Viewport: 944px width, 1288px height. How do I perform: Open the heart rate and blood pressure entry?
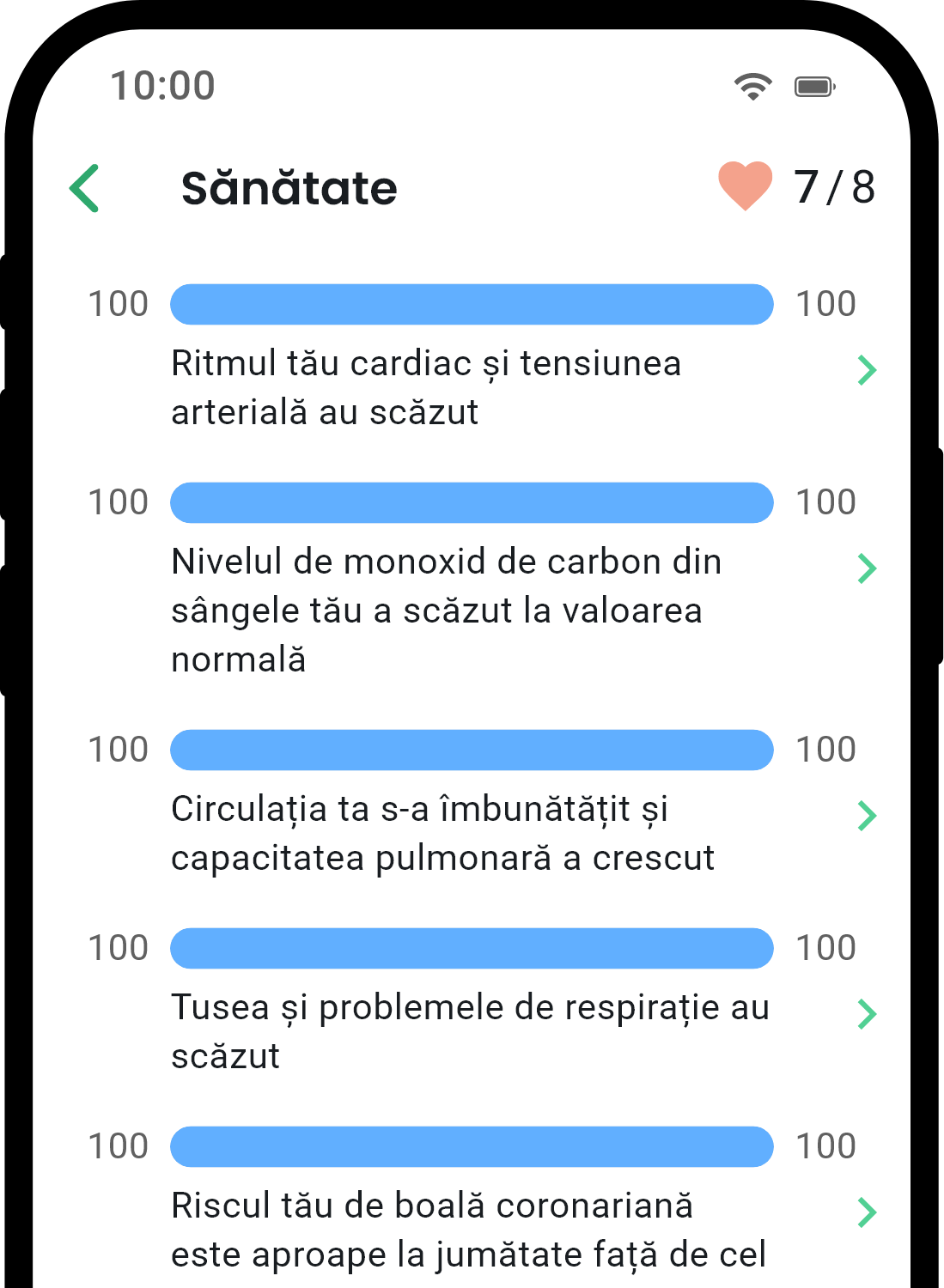coord(867,370)
